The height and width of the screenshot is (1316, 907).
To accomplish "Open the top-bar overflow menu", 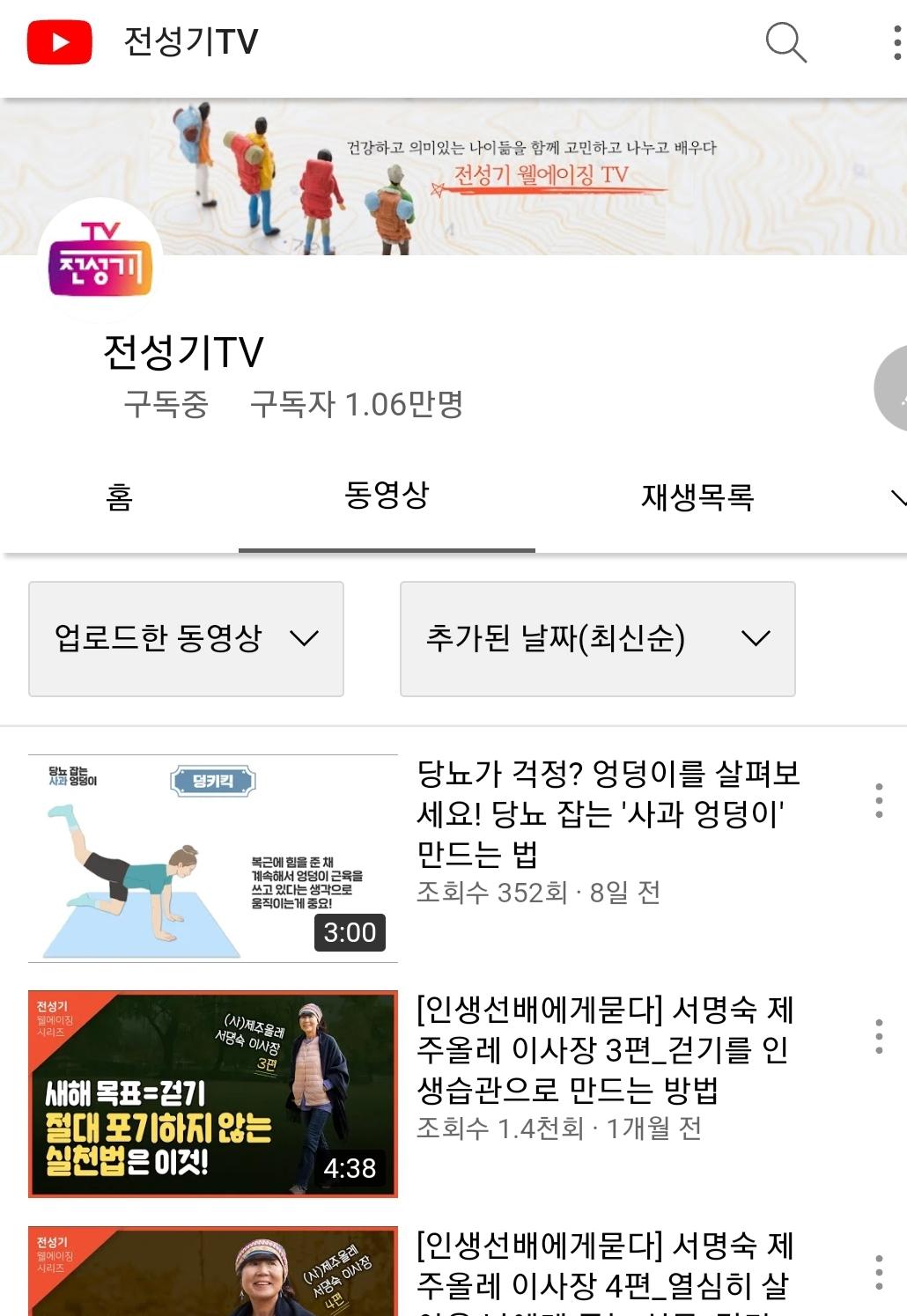I will pyautogui.click(x=896, y=42).
